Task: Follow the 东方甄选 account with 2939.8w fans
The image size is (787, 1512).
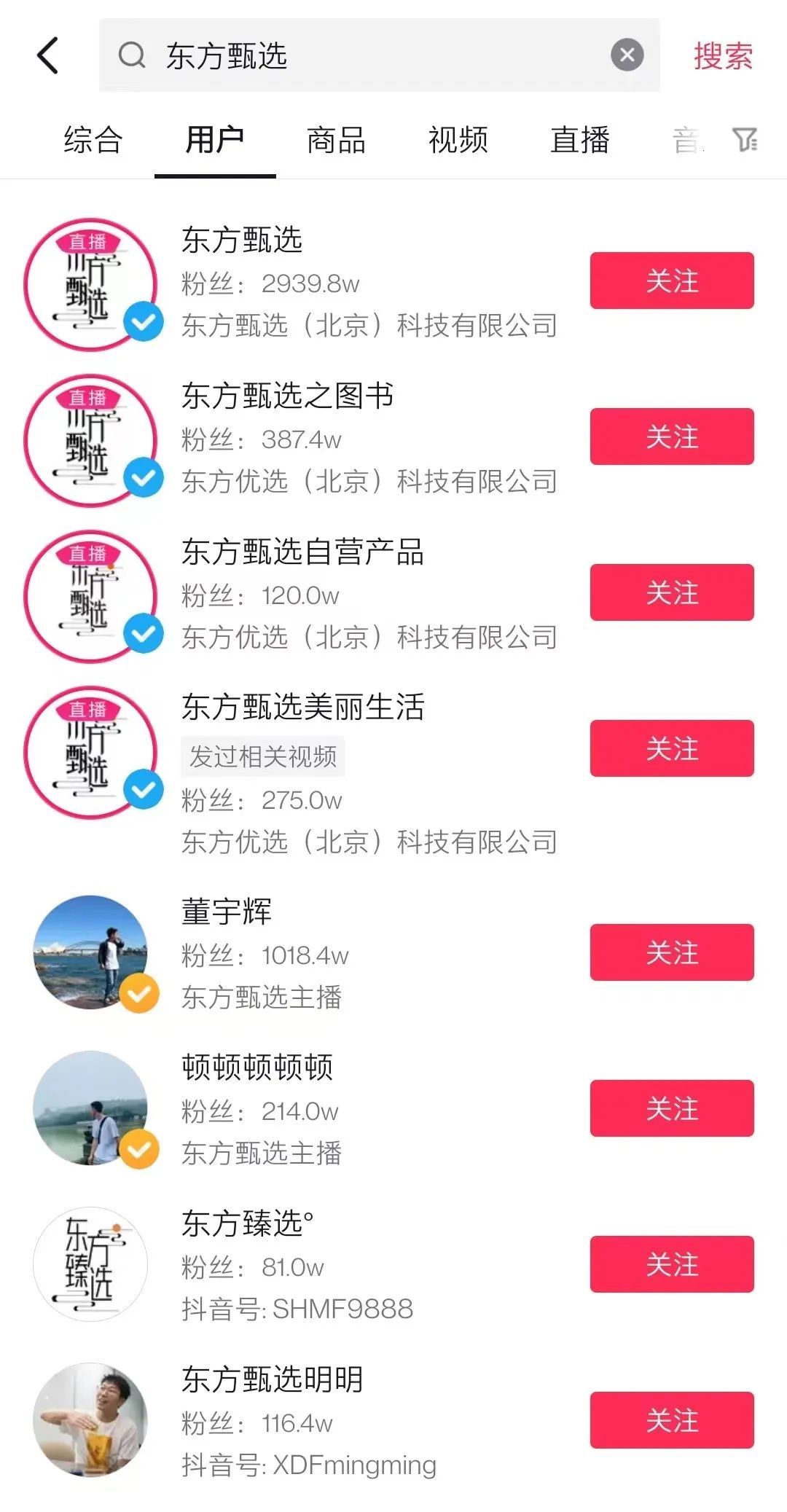Action: pos(671,281)
